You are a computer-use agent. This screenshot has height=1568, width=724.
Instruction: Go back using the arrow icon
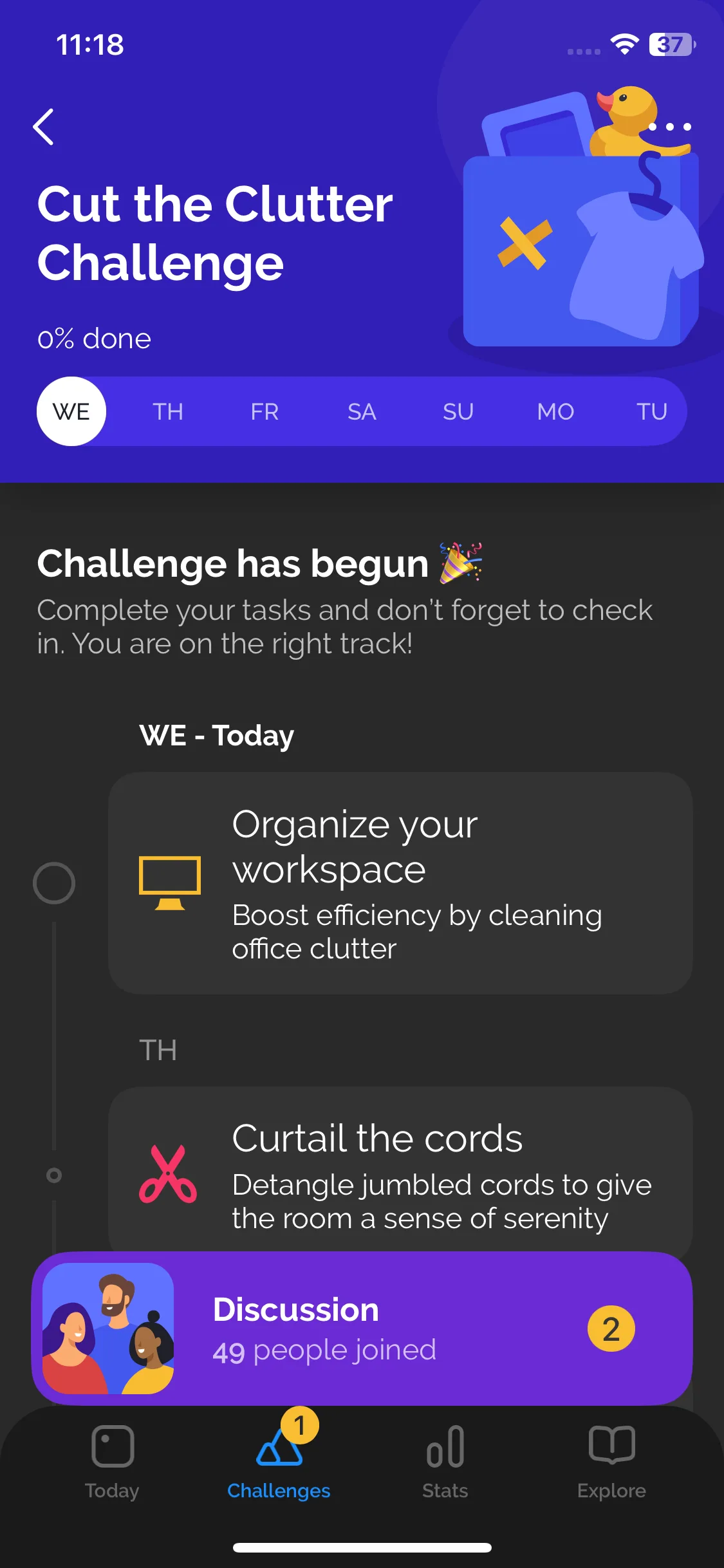[x=43, y=127]
